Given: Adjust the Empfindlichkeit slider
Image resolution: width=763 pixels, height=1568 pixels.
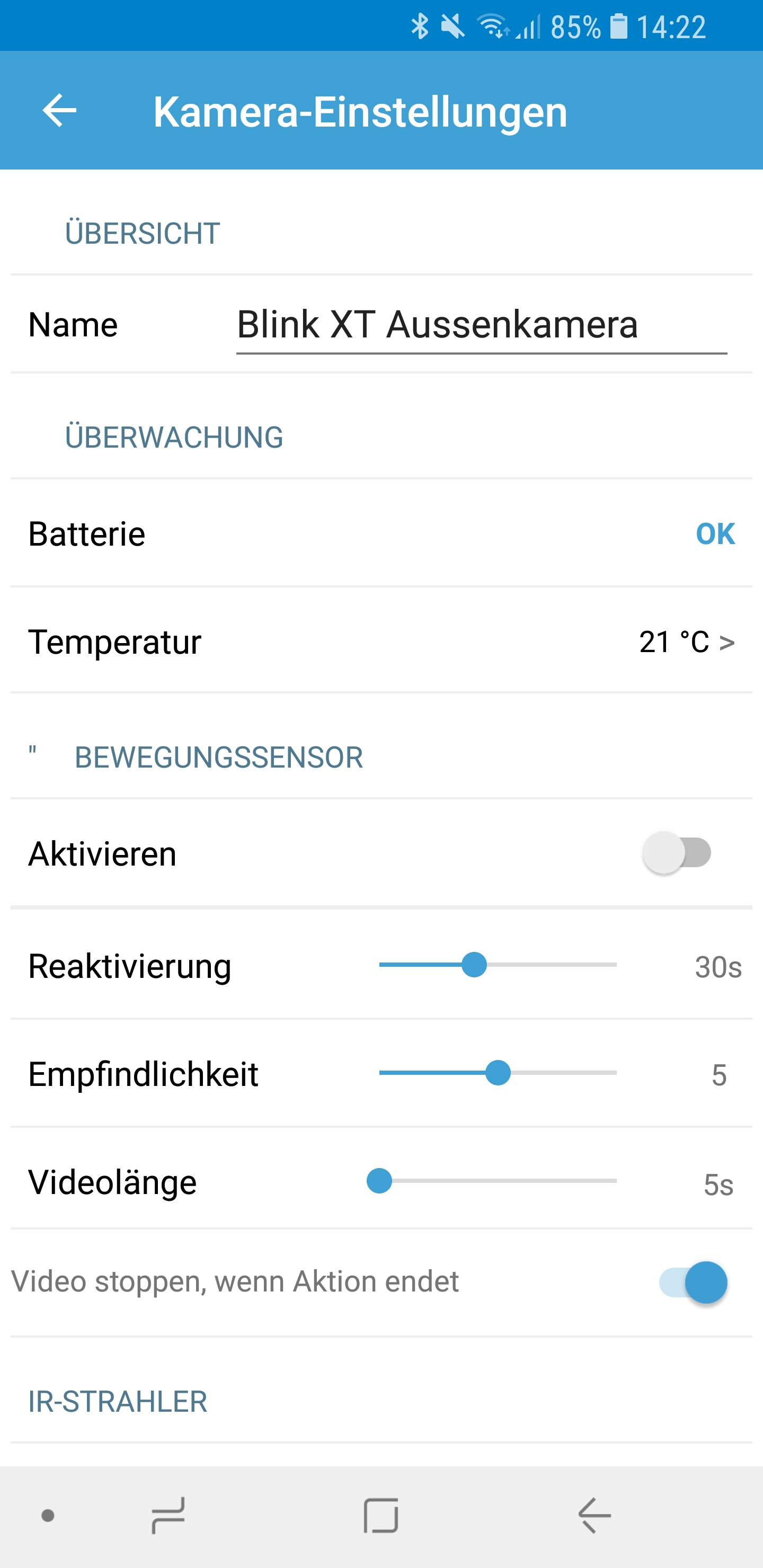Looking at the screenshot, I should coord(498,1073).
